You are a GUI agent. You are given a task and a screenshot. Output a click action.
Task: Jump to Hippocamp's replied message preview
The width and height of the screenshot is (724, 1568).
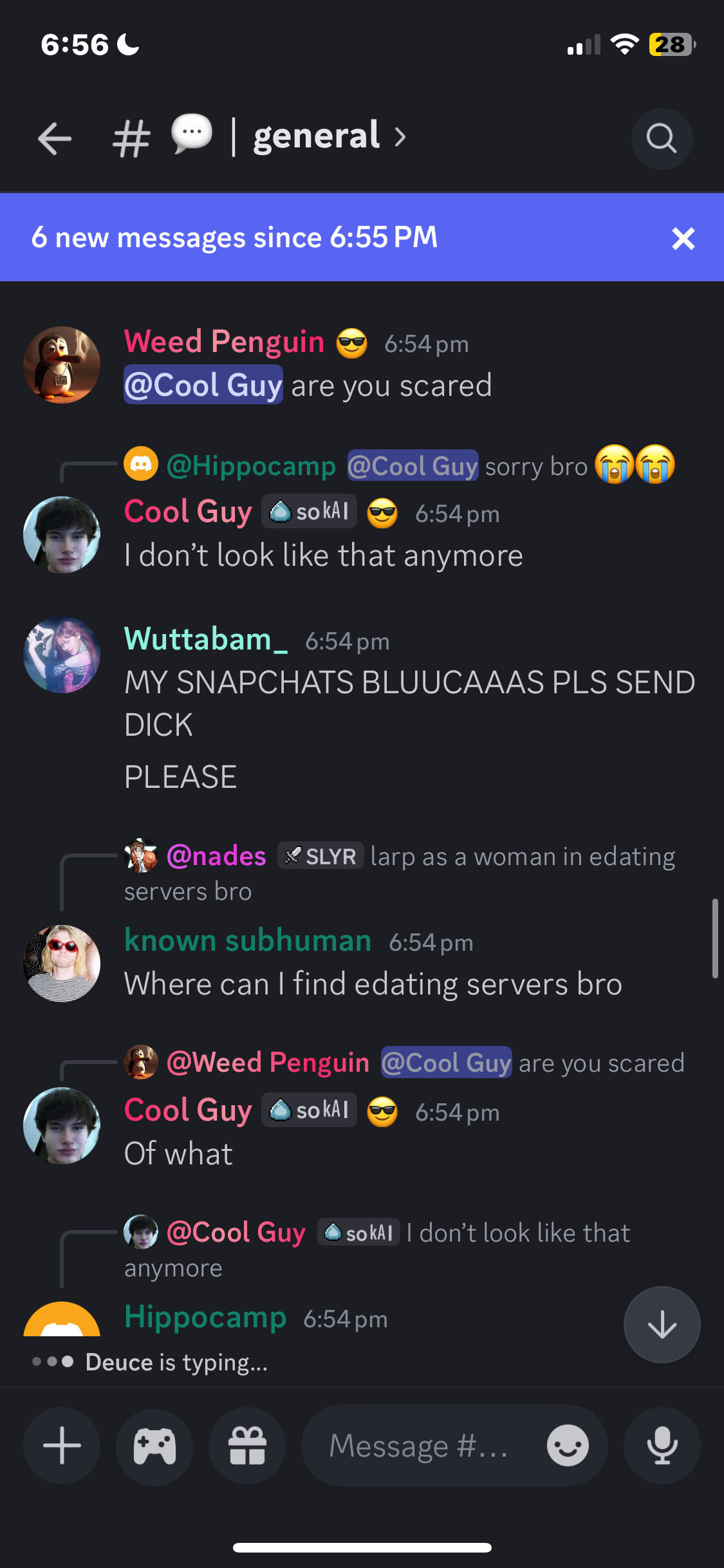click(399, 466)
